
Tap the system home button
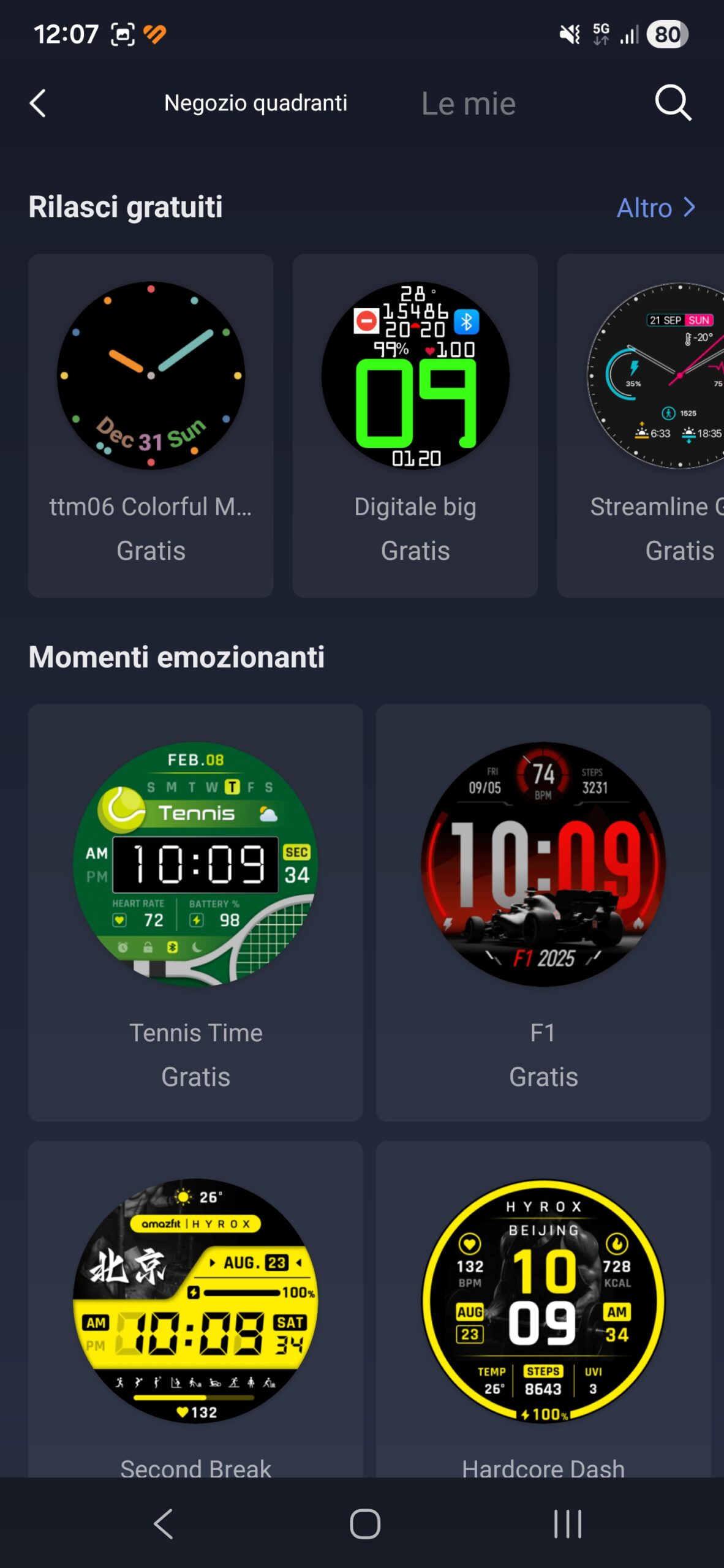(x=365, y=1523)
